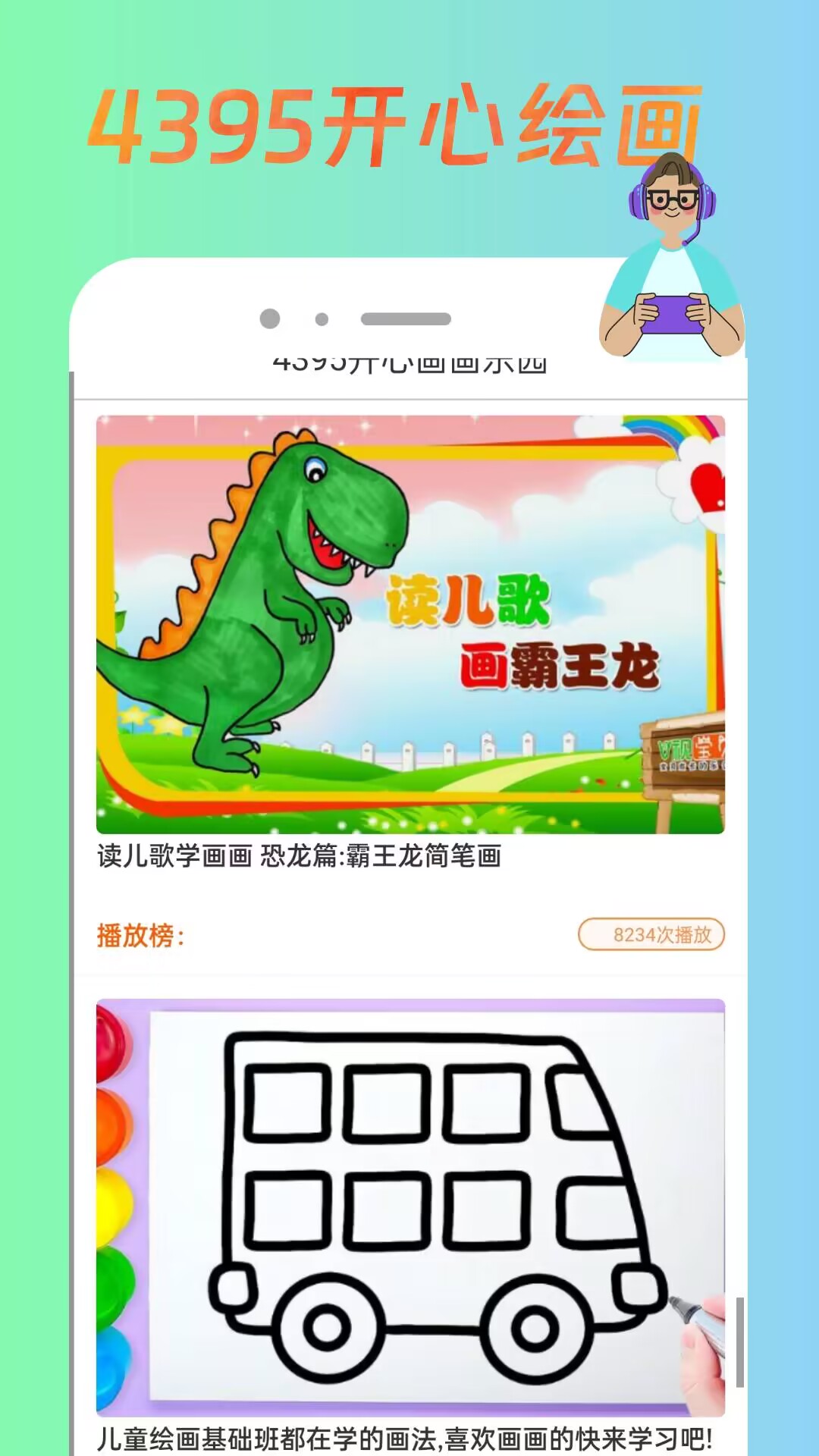Open the 读儿歌 画霸王龙 video banner
The width and height of the screenshot is (819, 1456).
coord(409,622)
